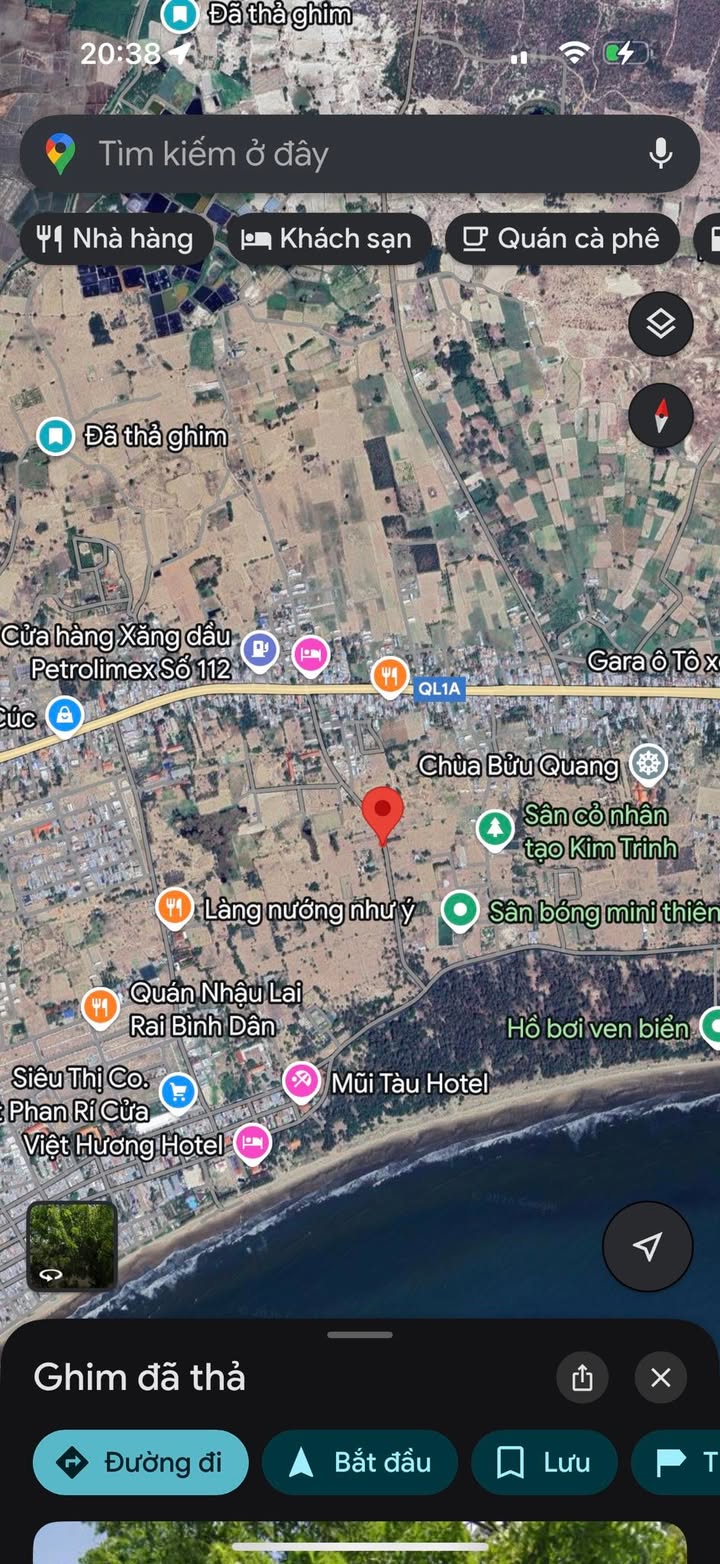Start navigation with 'Bắt đầu'
The image size is (720, 1564).
point(360,1462)
